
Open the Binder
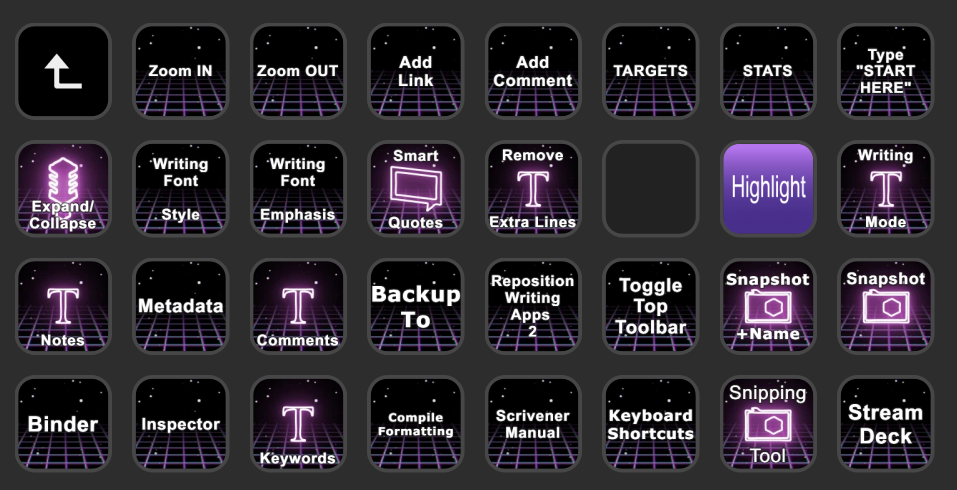tap(63, 424)
